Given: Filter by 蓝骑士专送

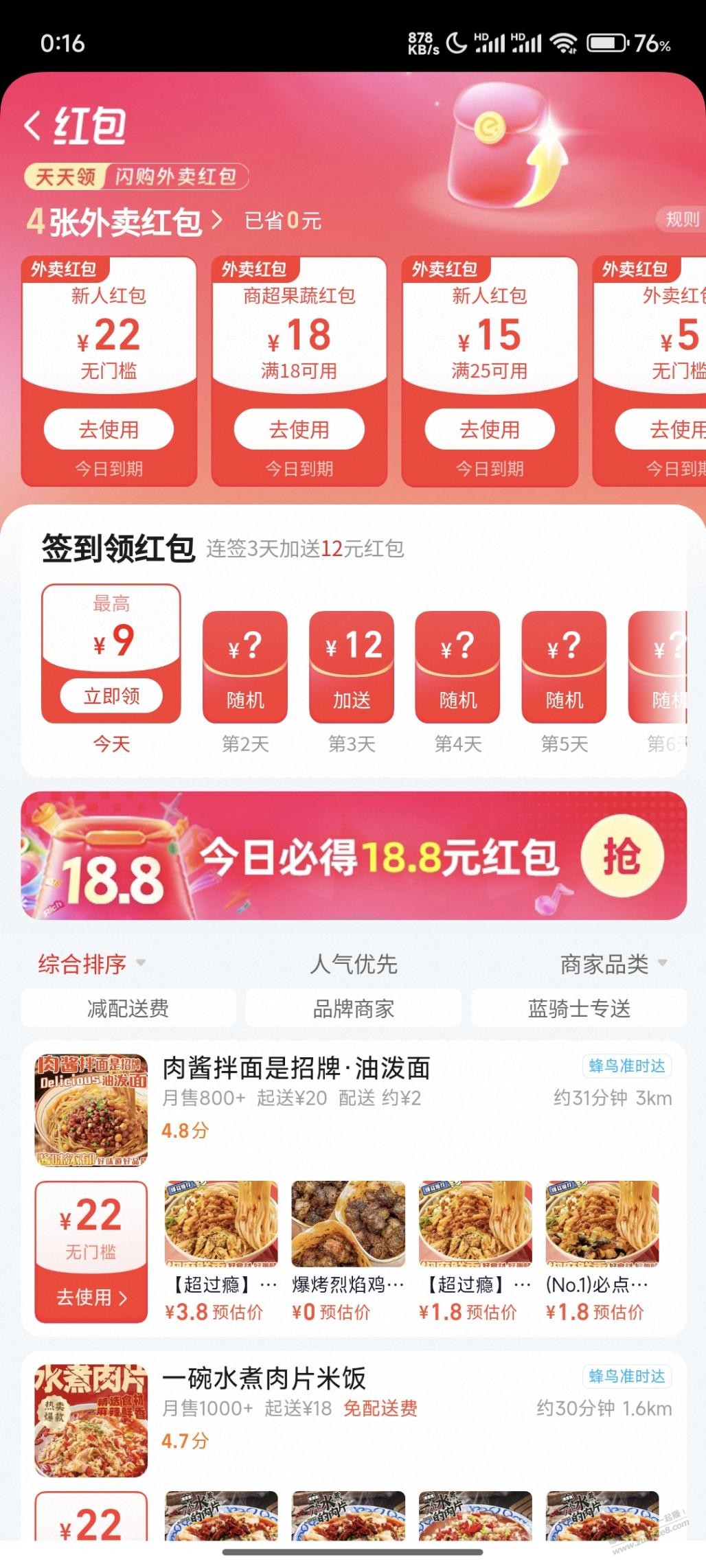Looking at the screenshot, I should click(x=578, y=1008).
